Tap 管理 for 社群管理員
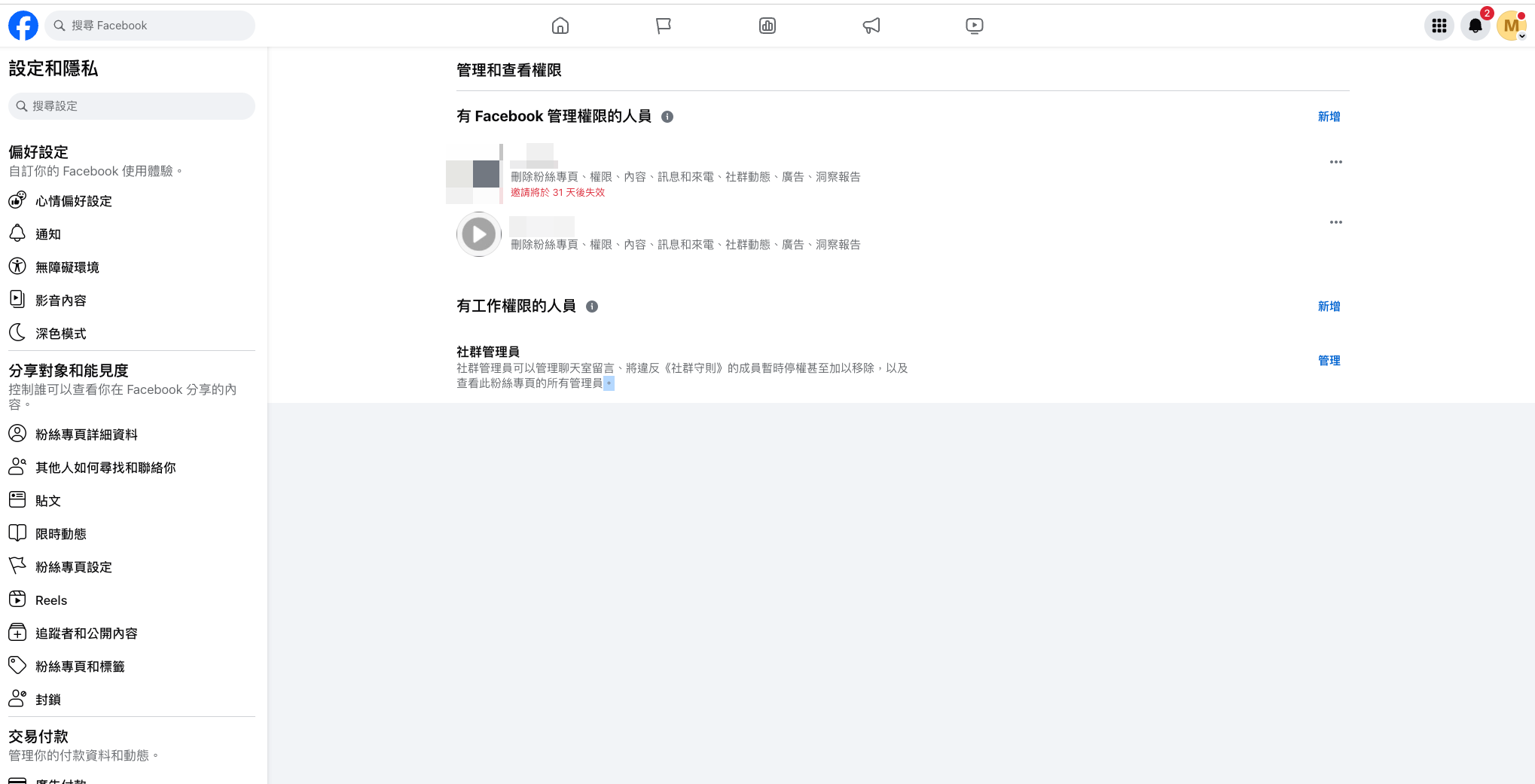The image size is (1535, 784). [1329, 361]
